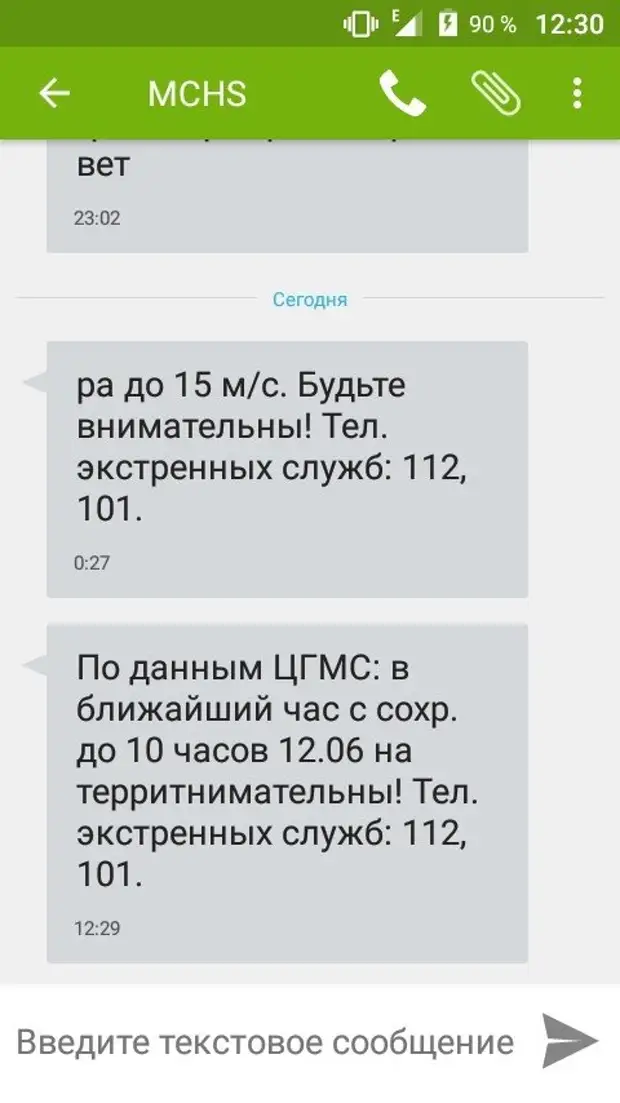
Task: Focus the text message input field
Action: [265, 1042]
